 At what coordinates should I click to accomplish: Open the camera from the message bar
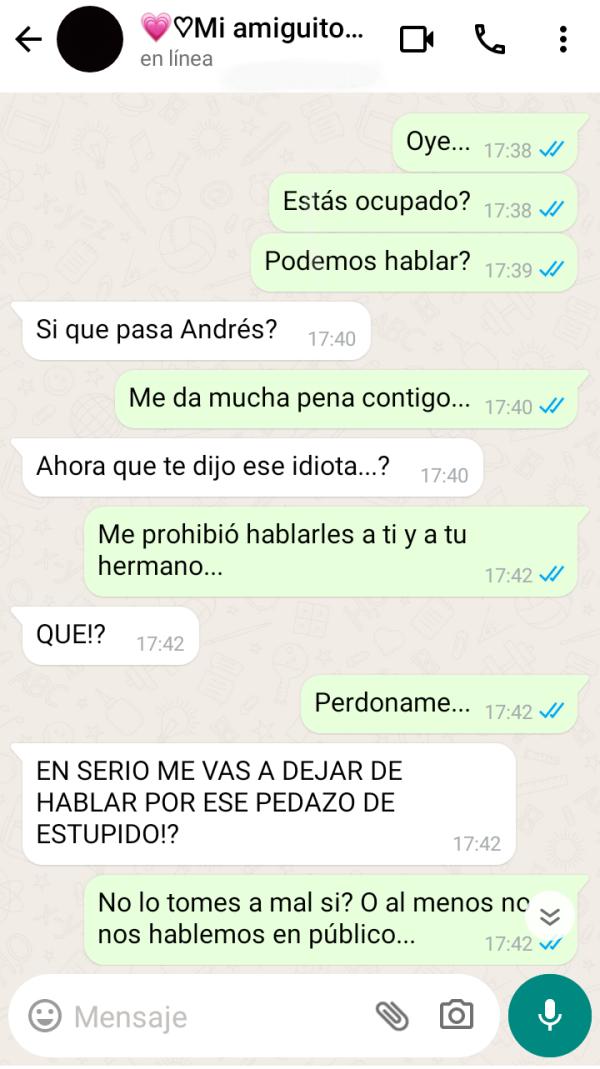click(x=456, y=1016)
